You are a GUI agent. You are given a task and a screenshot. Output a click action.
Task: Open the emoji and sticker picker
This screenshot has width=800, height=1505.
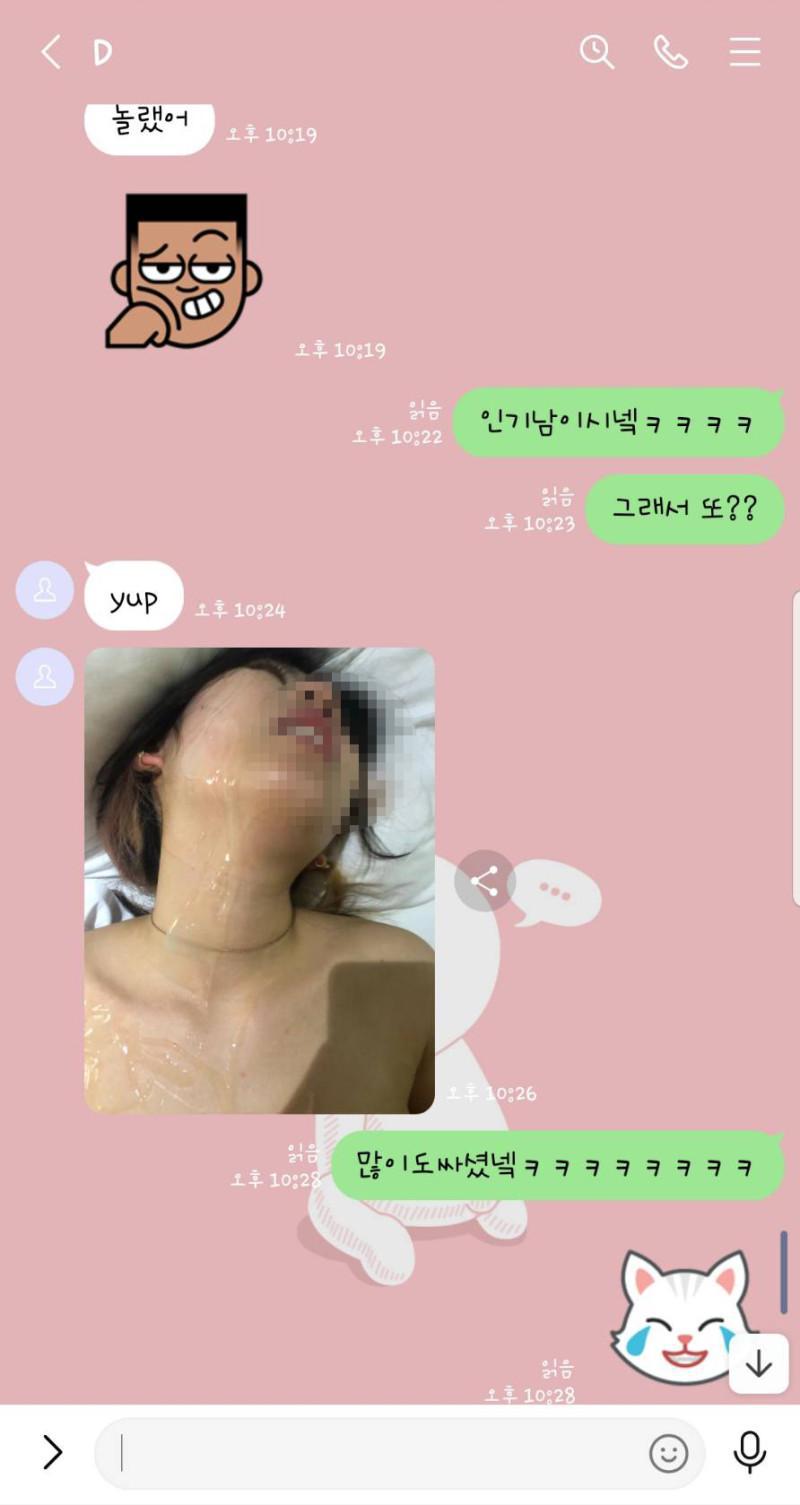pos(668,1453)
